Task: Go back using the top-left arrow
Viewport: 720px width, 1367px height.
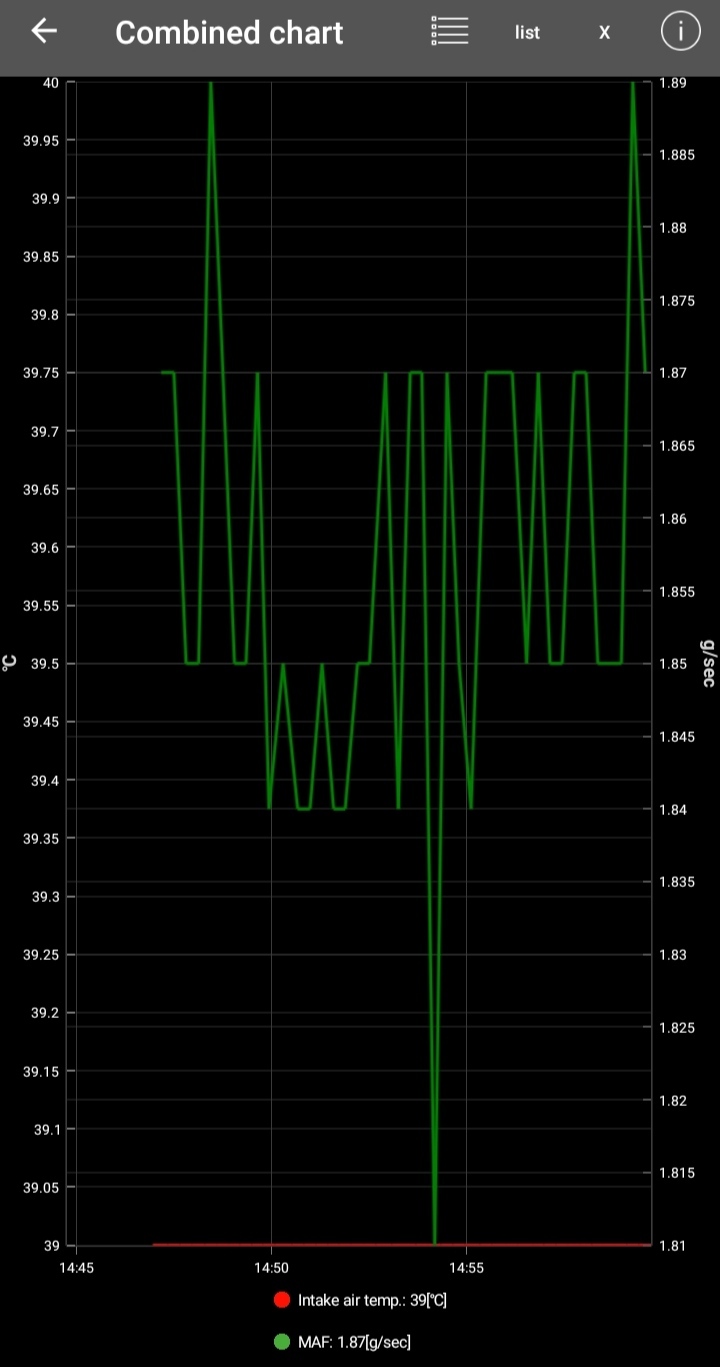Action: pos(44,31)
